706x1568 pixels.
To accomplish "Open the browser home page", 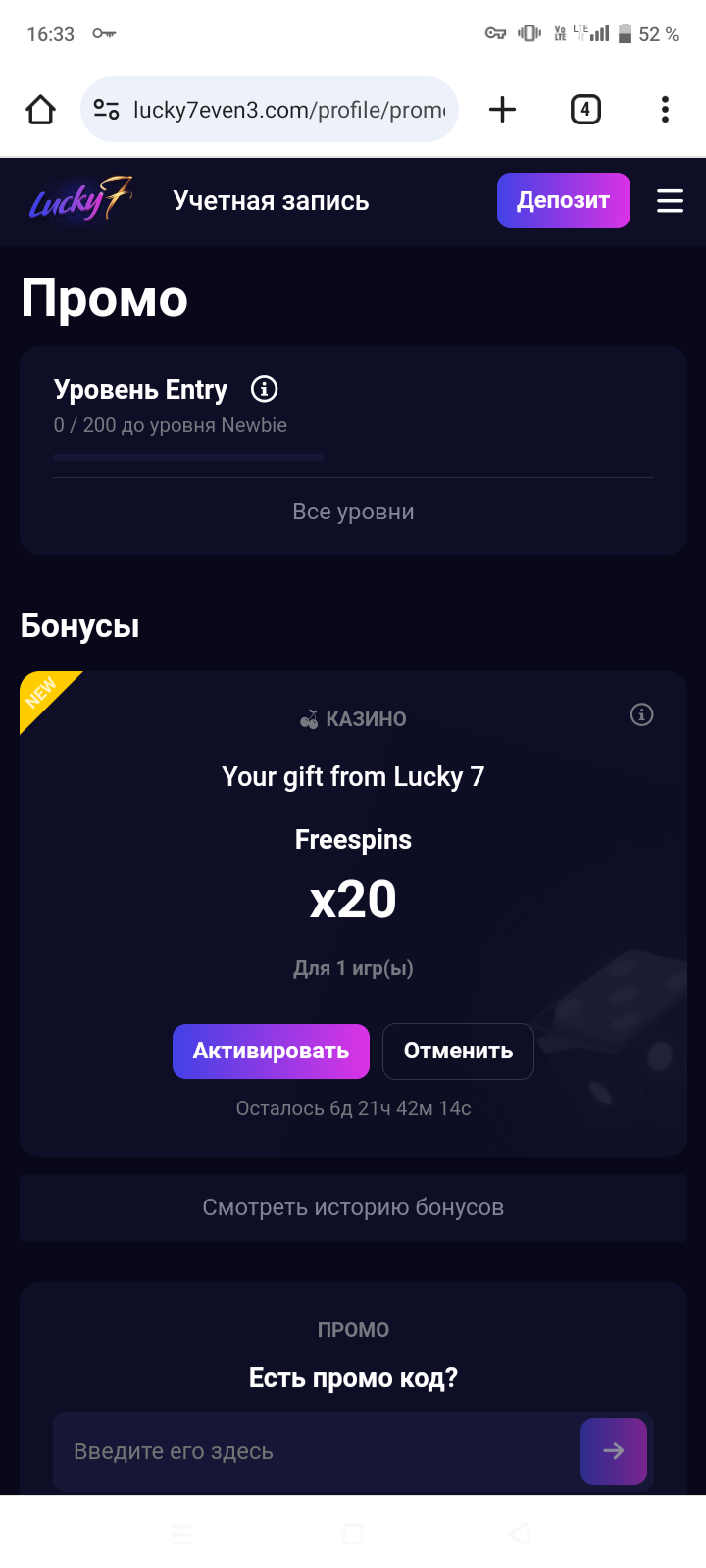I will tap(40, 110).
